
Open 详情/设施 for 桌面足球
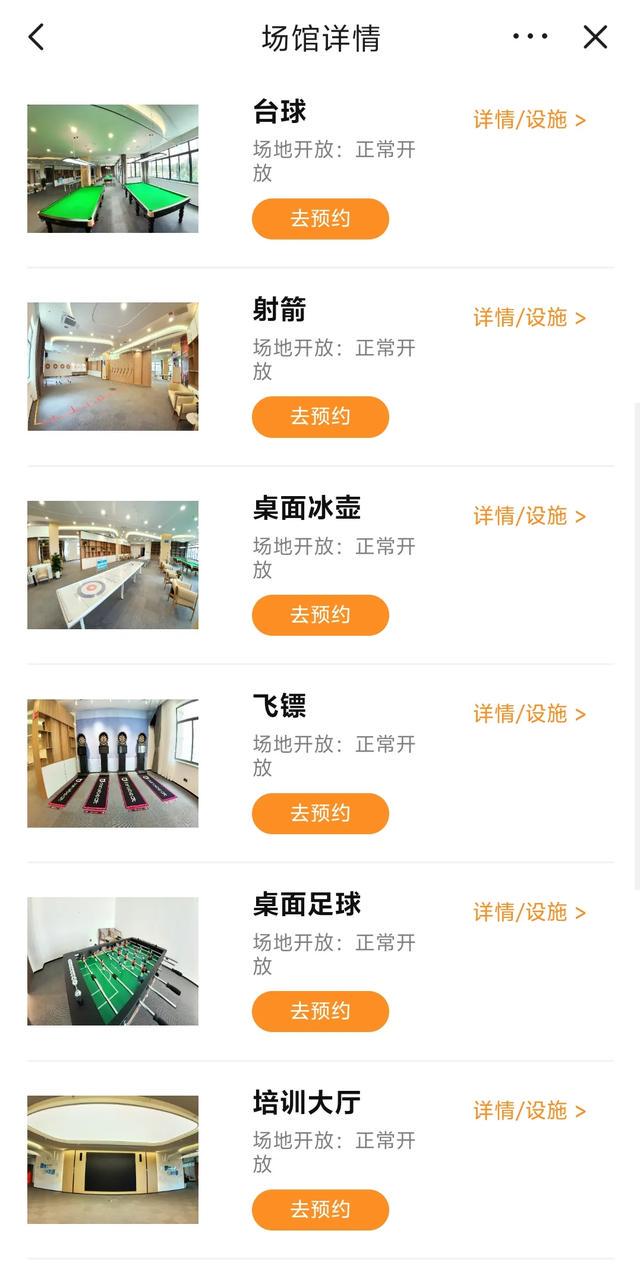529,912
